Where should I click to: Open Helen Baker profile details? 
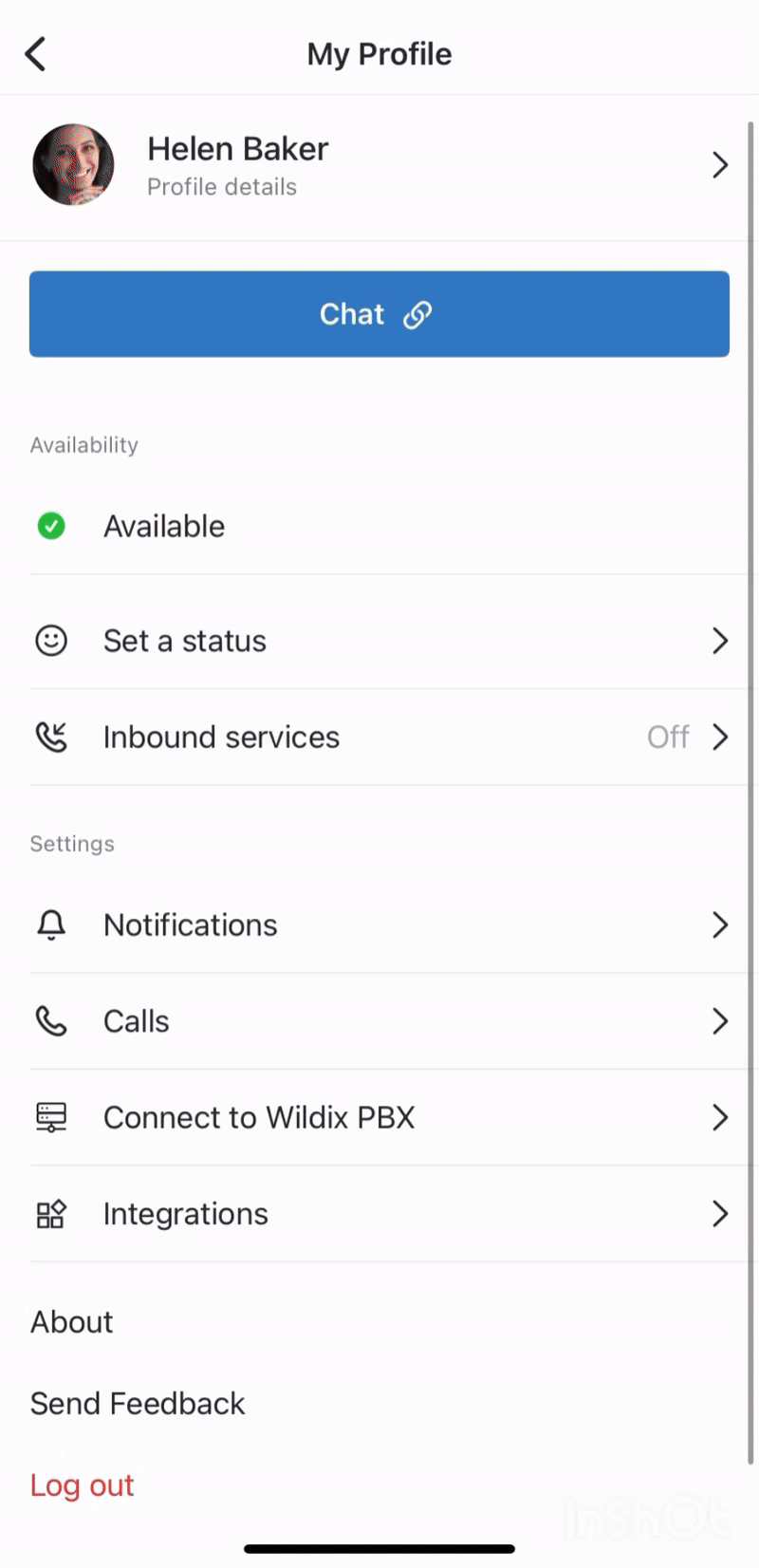tap(379, 166)
